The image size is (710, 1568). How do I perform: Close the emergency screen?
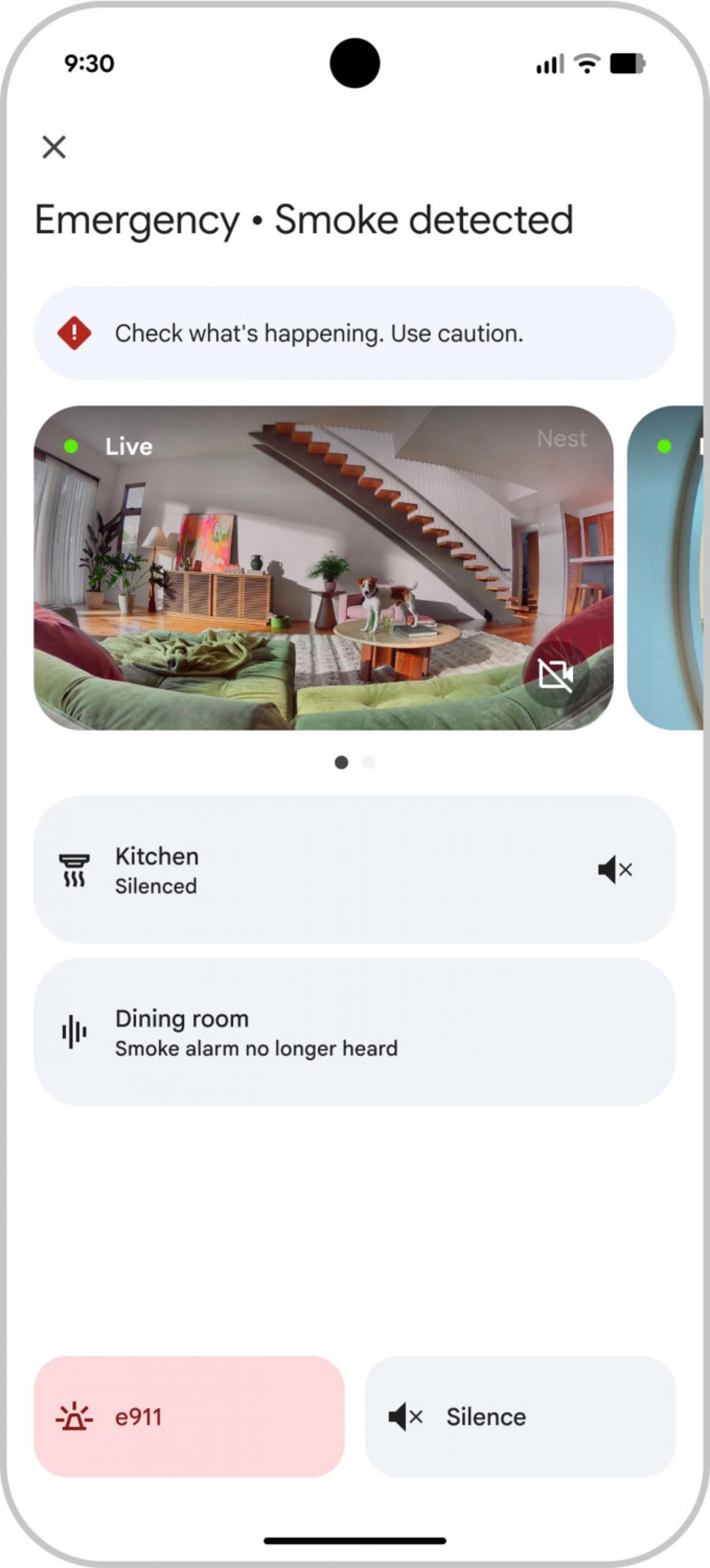click(x=54, y=148)
